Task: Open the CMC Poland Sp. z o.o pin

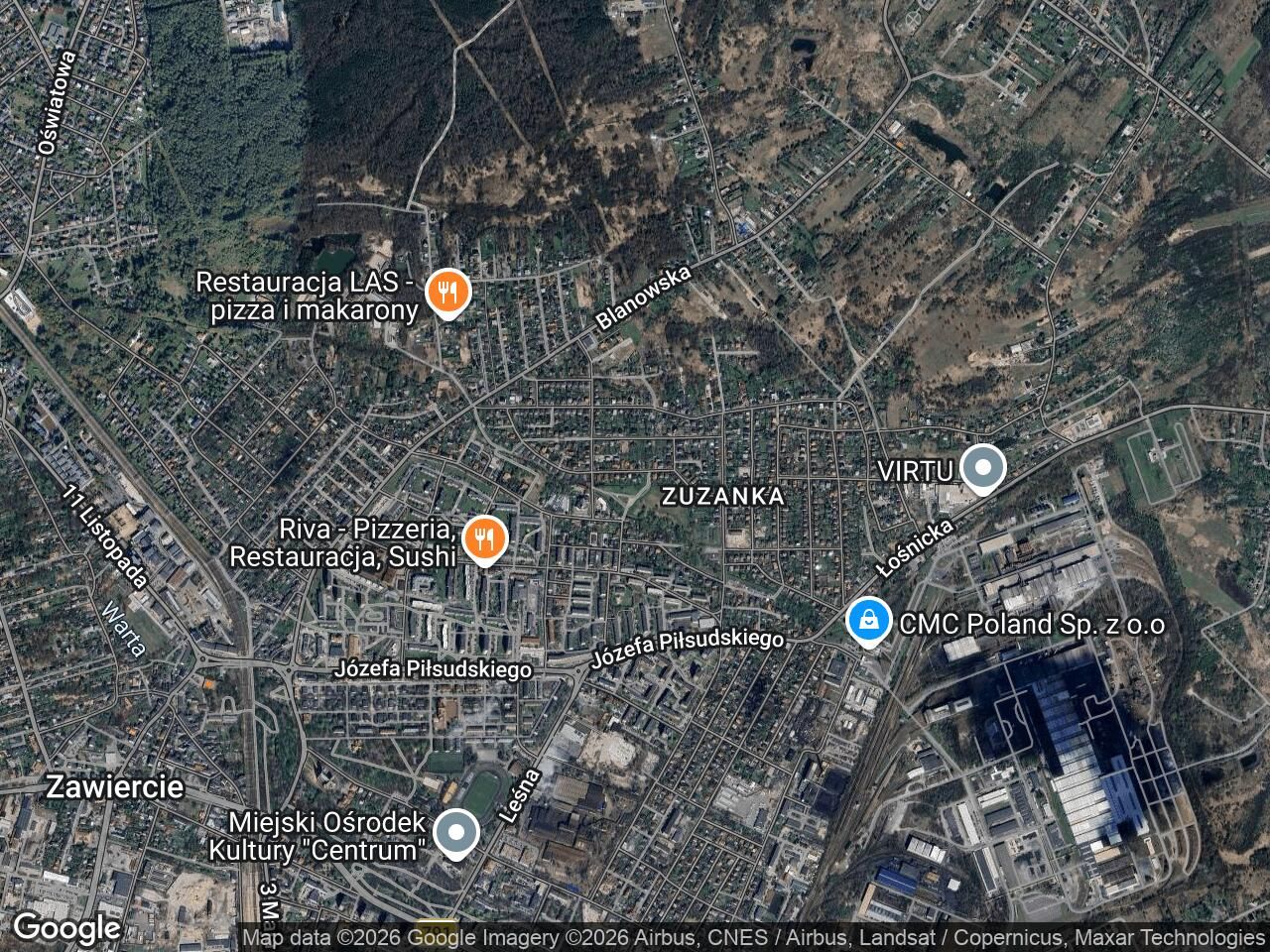Action: [868, 622]
